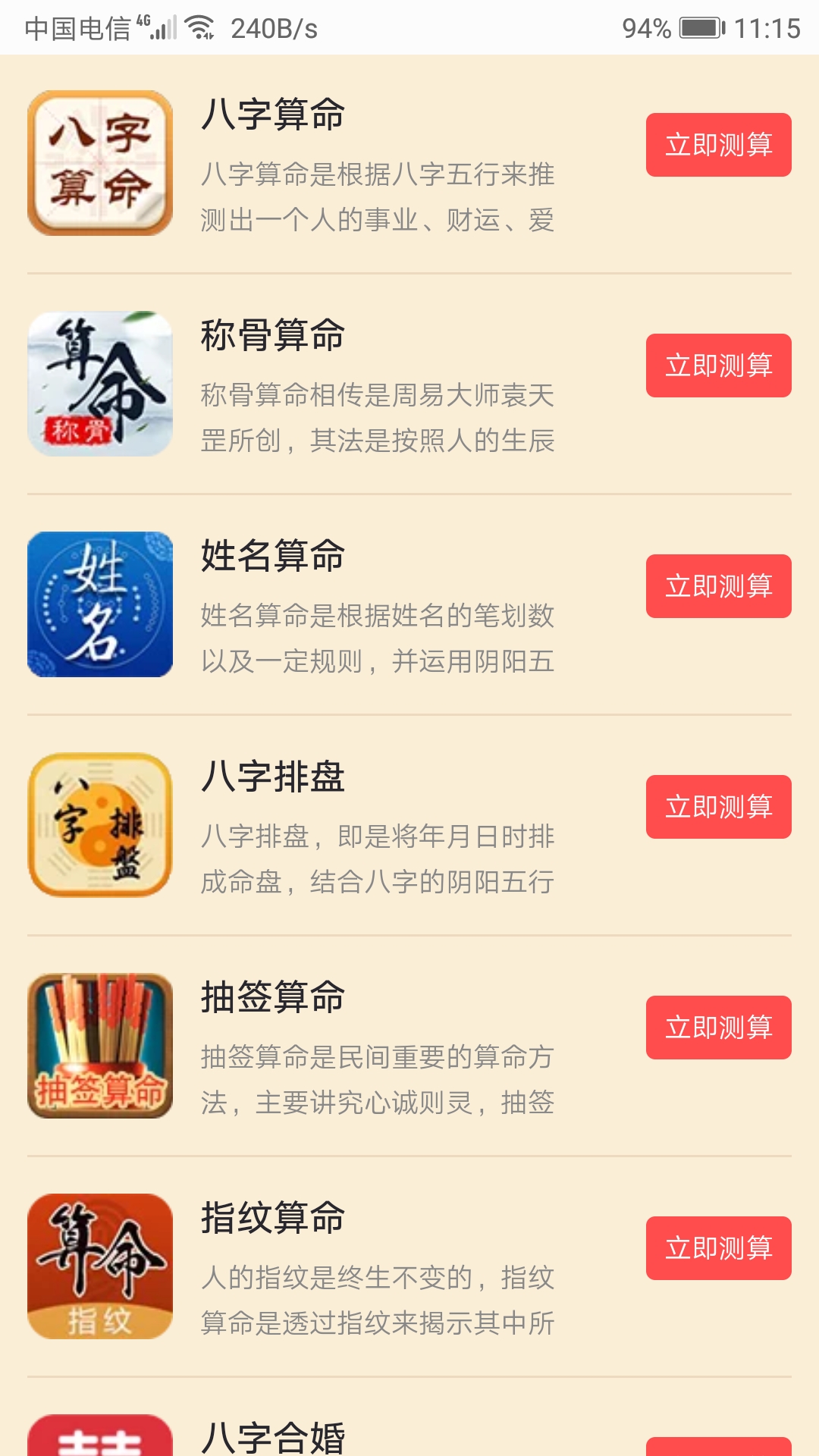Screen dimensions: 819x1456
Task: Start 称骨算命 with its 立即测算 button
Action: tap(718, 366)
